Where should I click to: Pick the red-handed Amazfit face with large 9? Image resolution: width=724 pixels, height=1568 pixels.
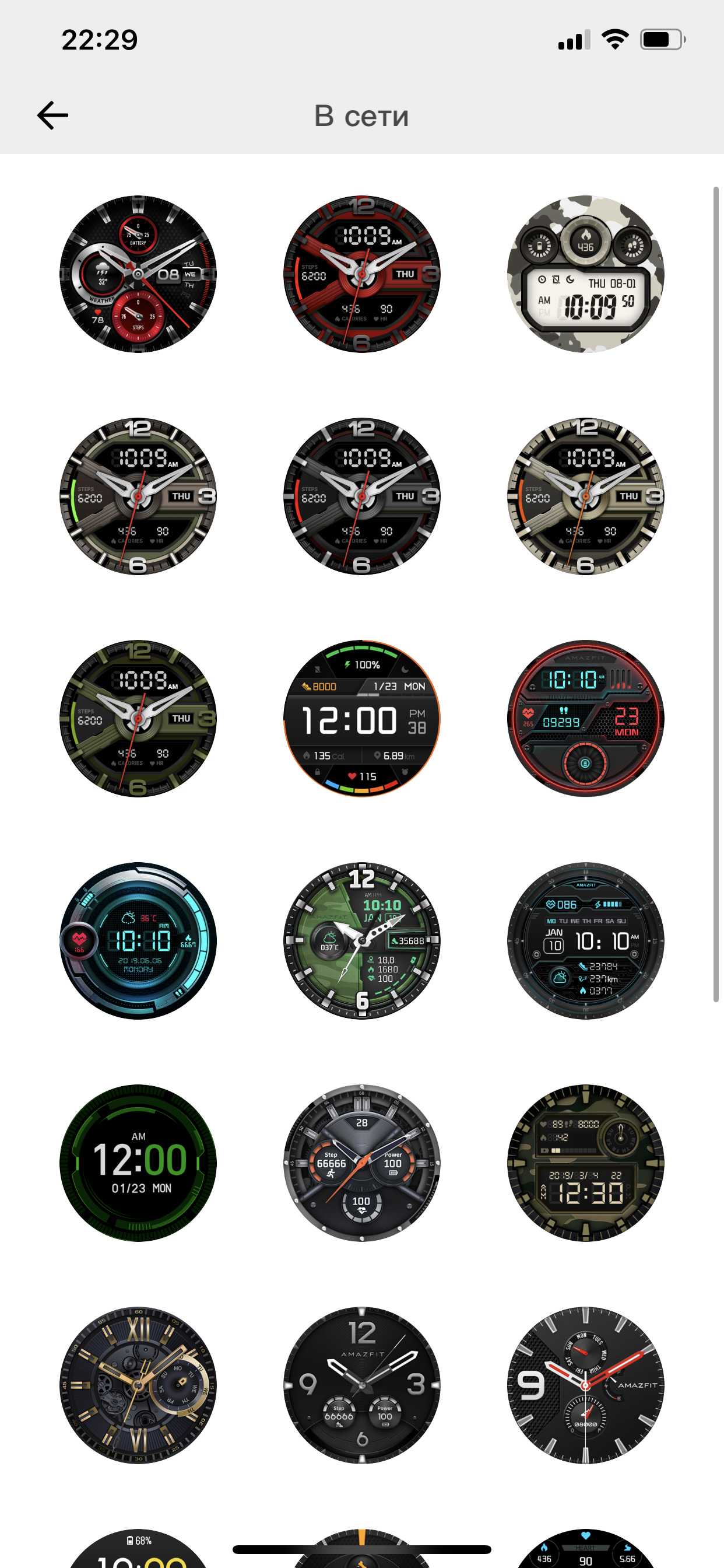click(585, 1385)
